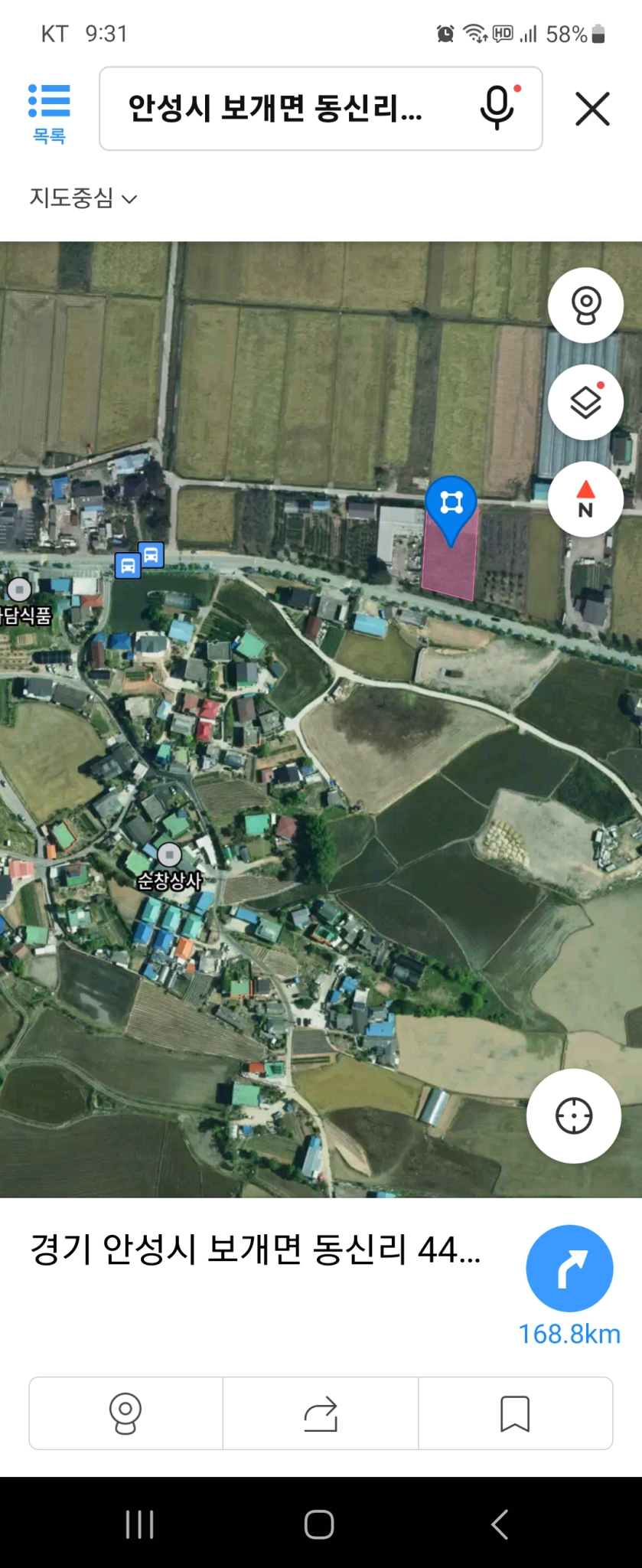642x1568 pixels.
Task: Expand the 지도중심 dropdown
Action: click(82, 198)
